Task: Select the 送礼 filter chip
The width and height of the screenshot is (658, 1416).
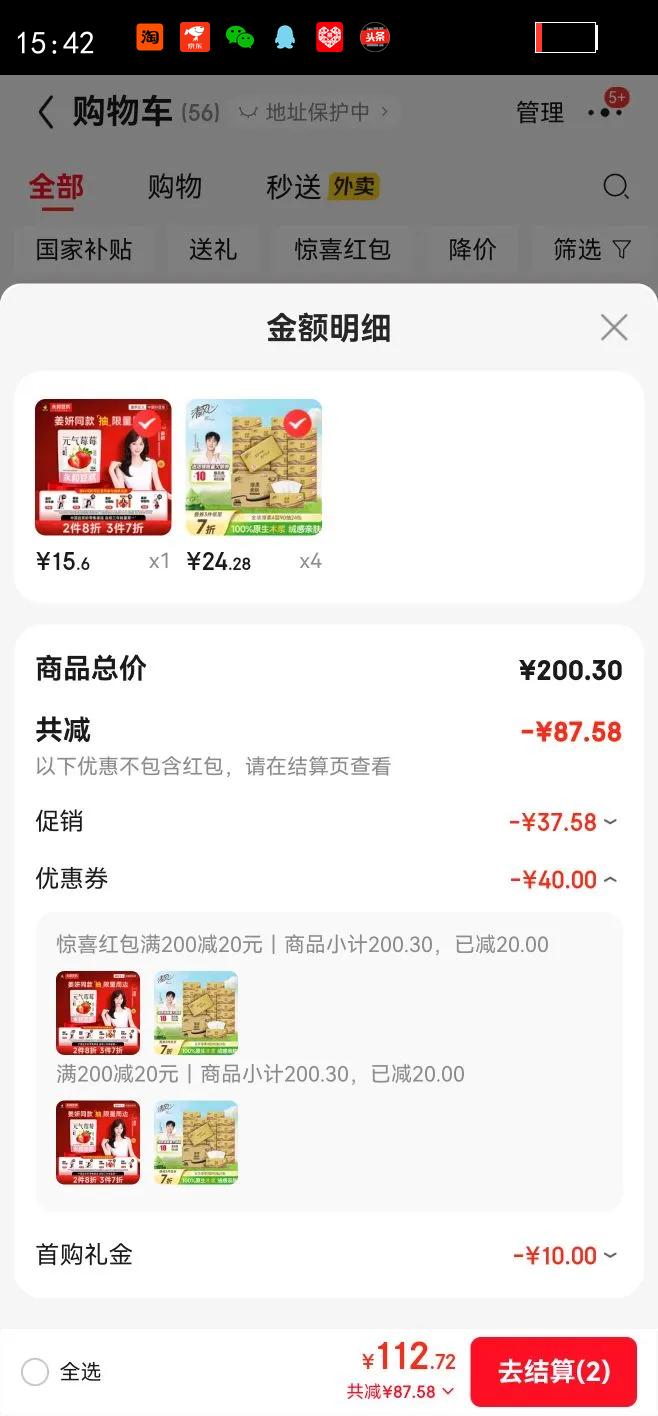Action: tap(212, 249)
